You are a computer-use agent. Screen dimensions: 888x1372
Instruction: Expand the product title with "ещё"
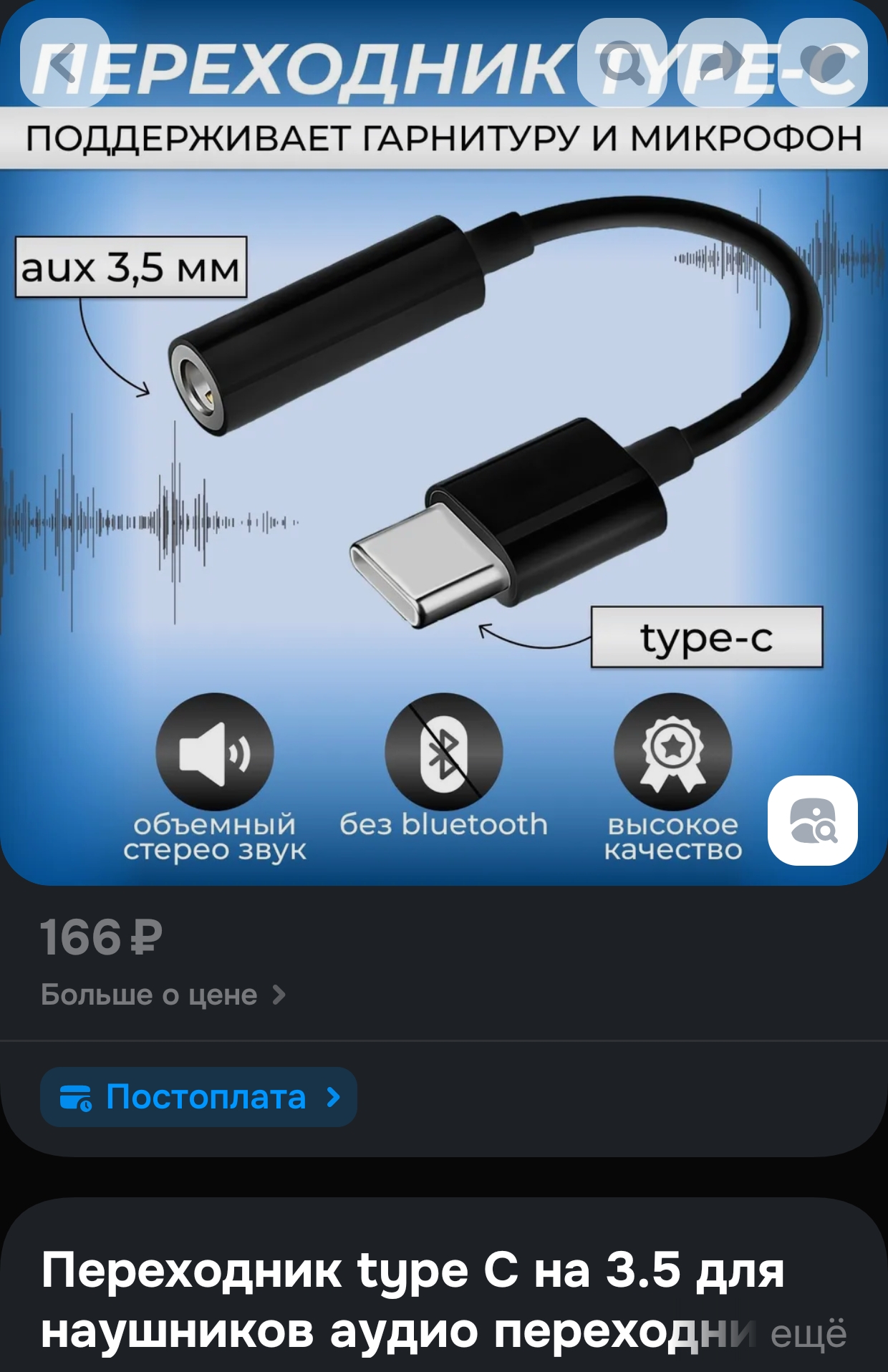(x=808, y=1333)
